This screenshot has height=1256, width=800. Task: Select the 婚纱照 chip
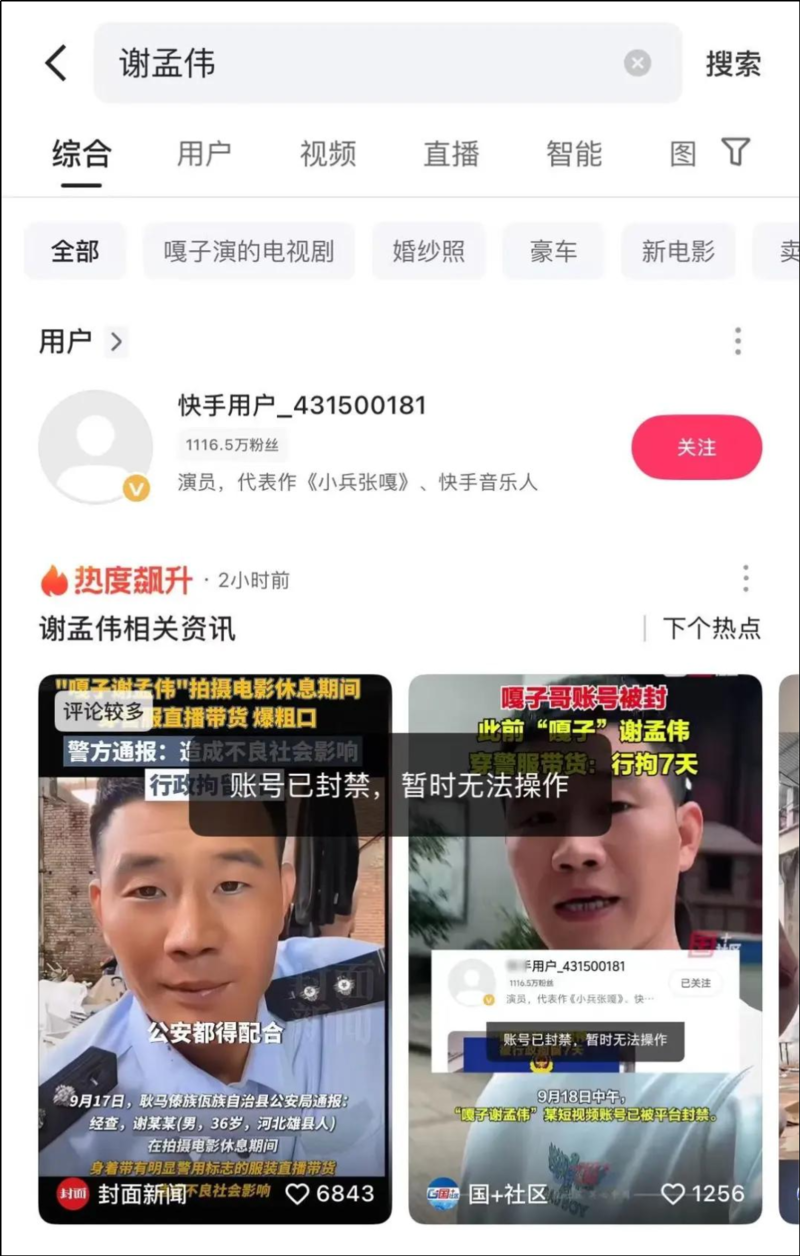click(x=429, y=251)
